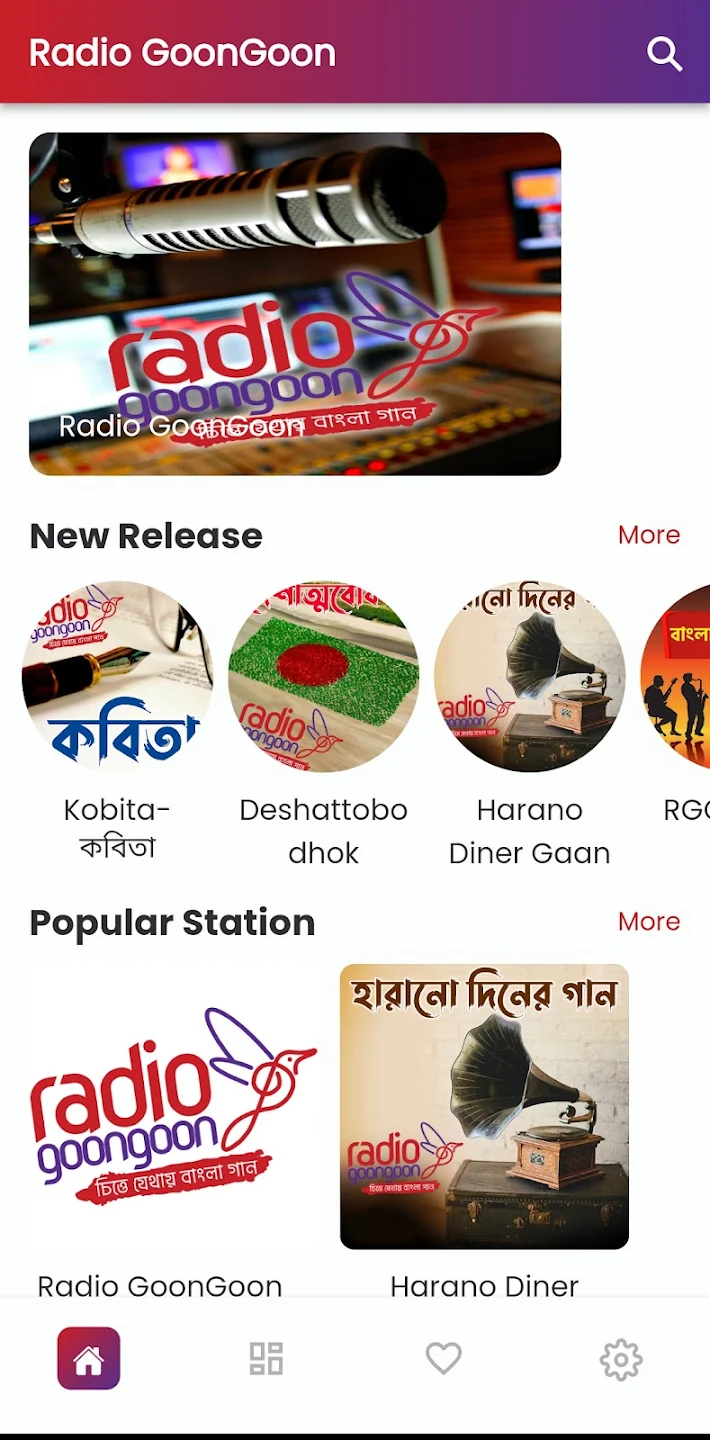710x1440 pixels.
Task: Open the favorites heart tab
Action: [x=443, y=1358]
